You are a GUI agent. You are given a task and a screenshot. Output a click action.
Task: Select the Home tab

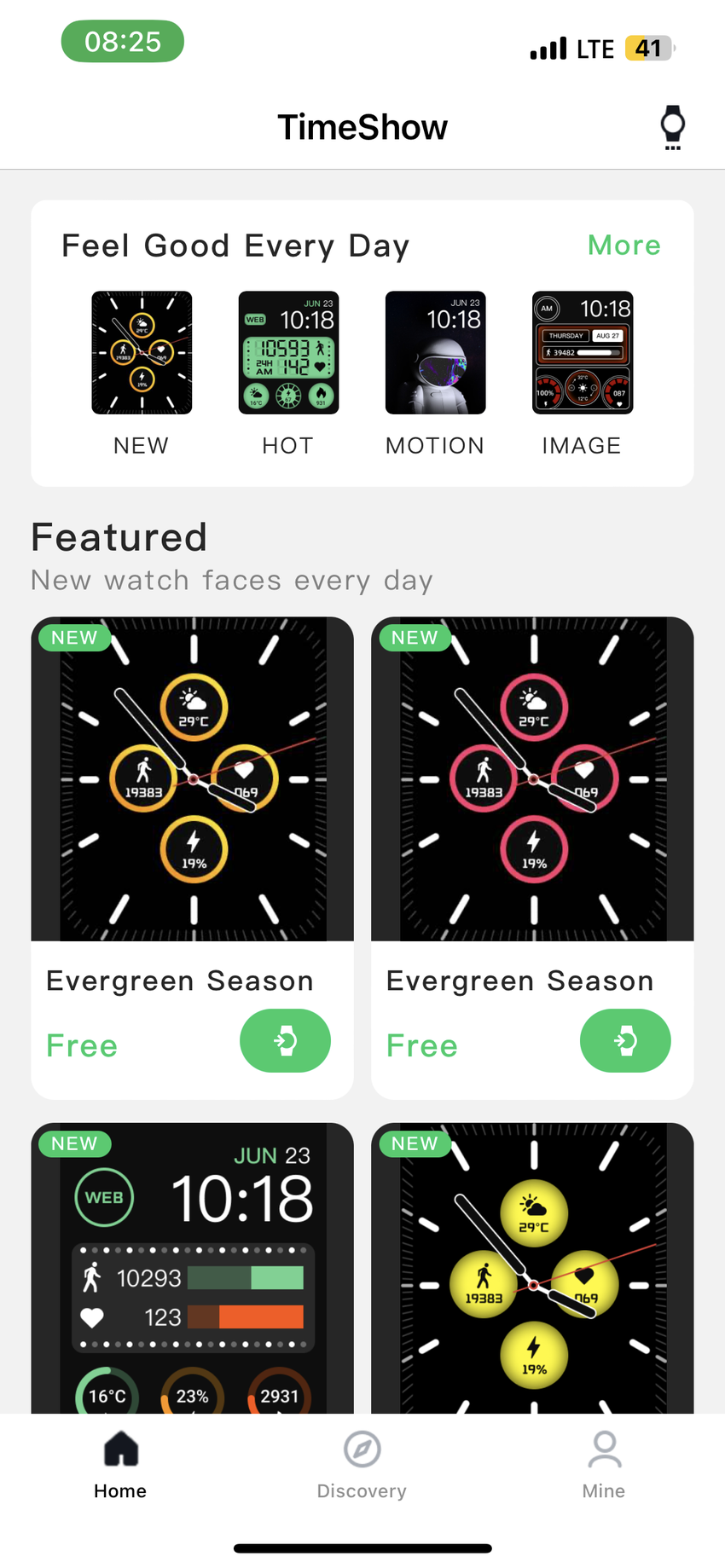click(120, 1465)
